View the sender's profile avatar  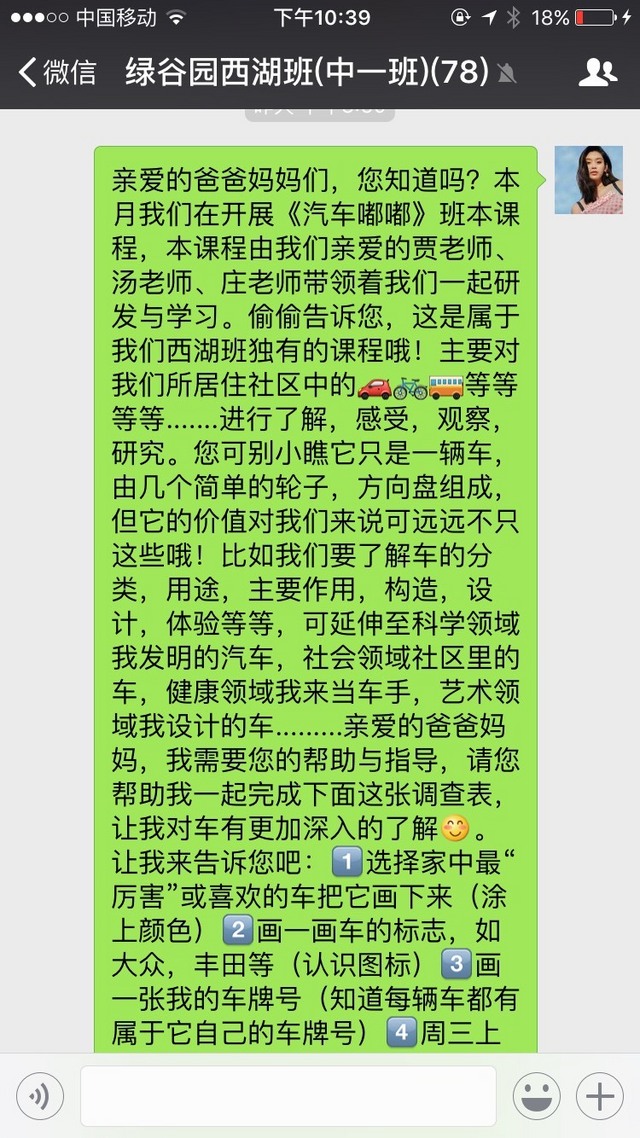coord(588,180)
